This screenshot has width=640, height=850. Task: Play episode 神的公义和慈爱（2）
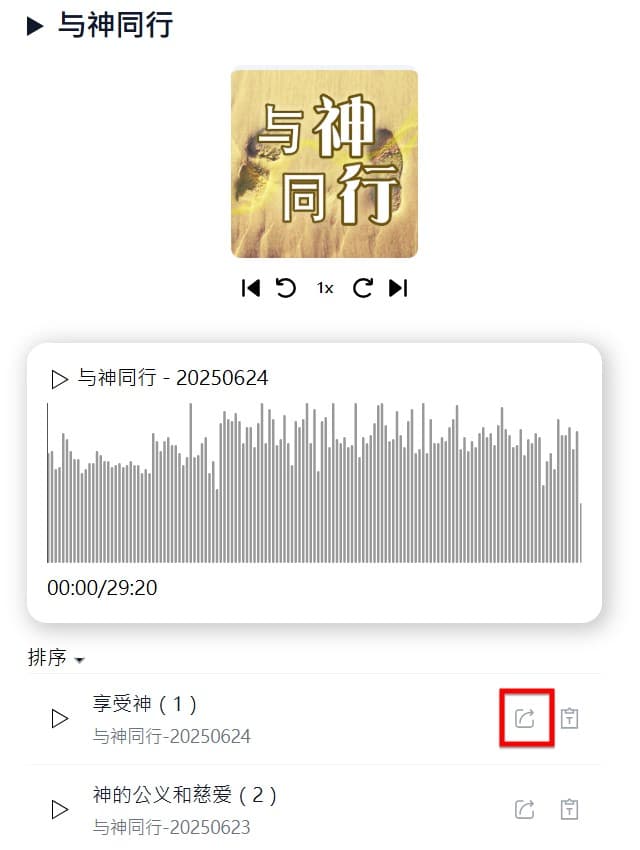point(60,809)
